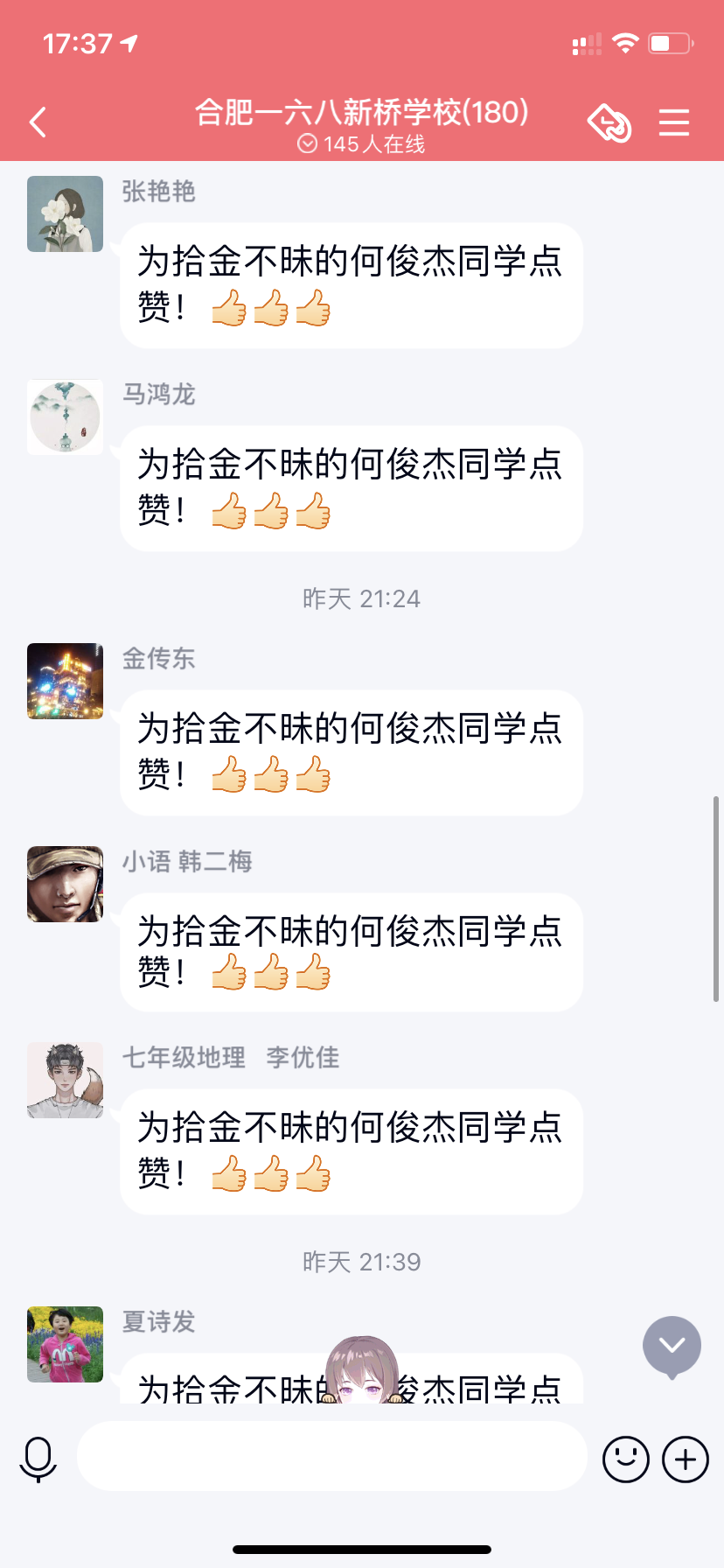View 金传东's avatar profile
Screen dimensions: 724x1568
(65, 681)
